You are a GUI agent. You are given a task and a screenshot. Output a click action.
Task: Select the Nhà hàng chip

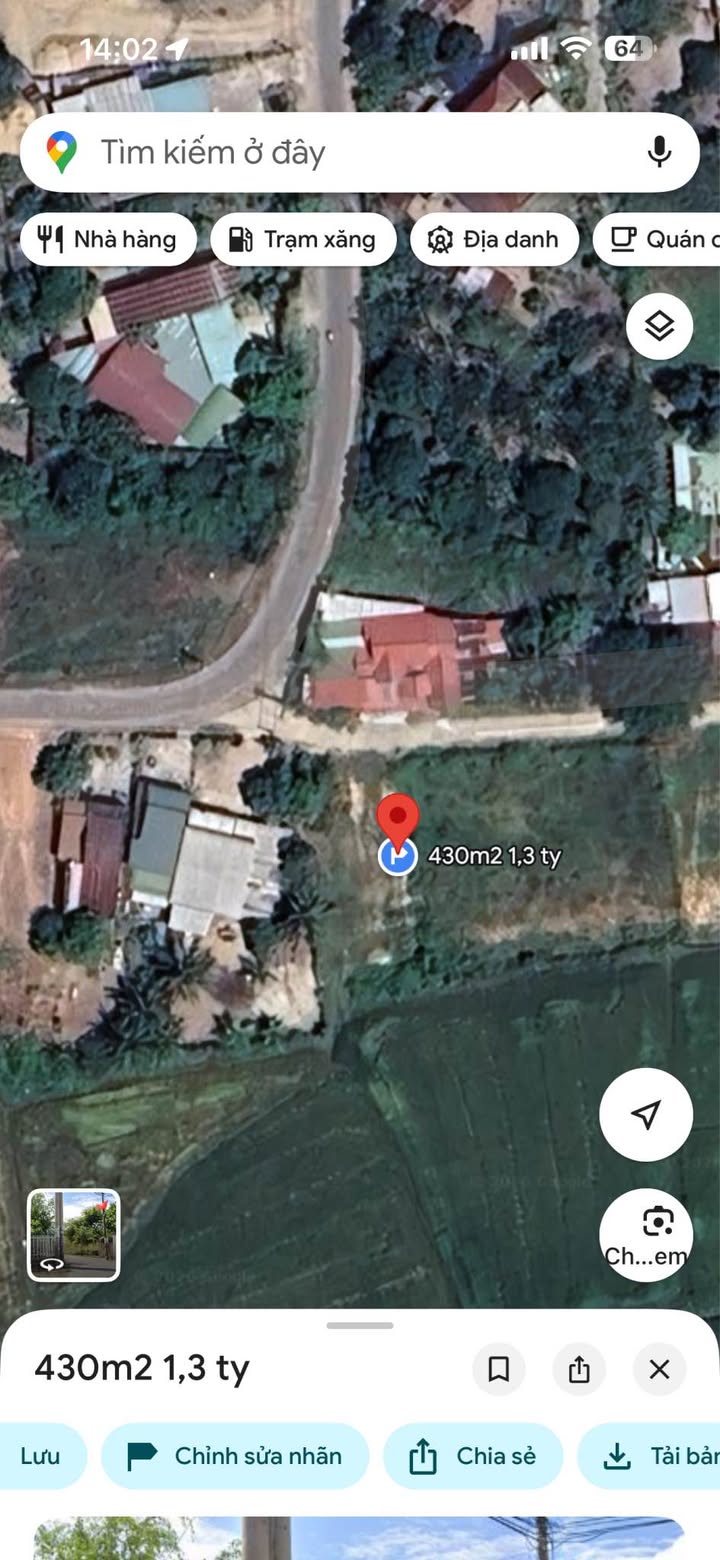(108, 240)
